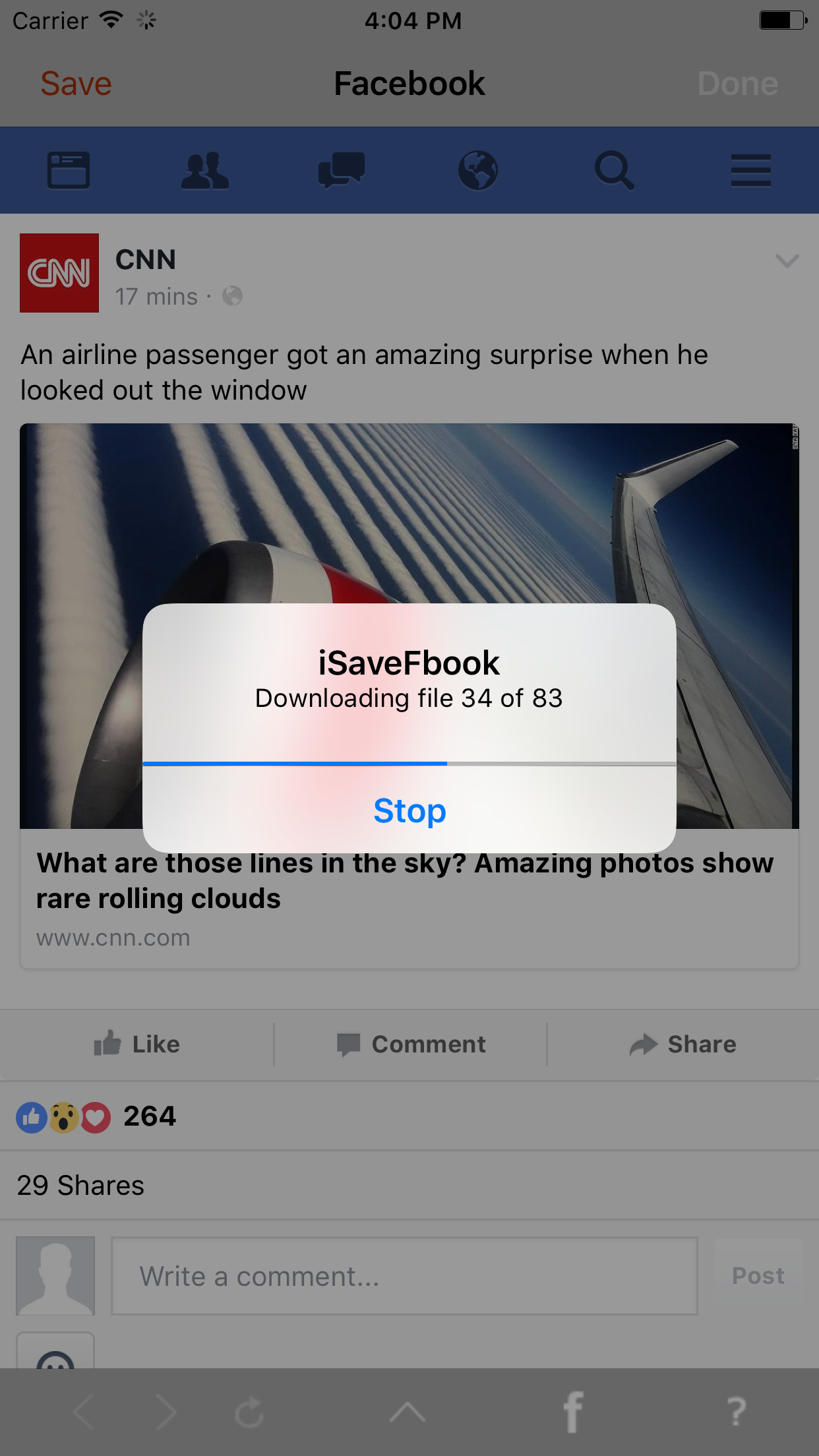The height and width of the screenshot is (1456, 819).
Task: Focus the Write a comment field
Action: click(404, 1276)
